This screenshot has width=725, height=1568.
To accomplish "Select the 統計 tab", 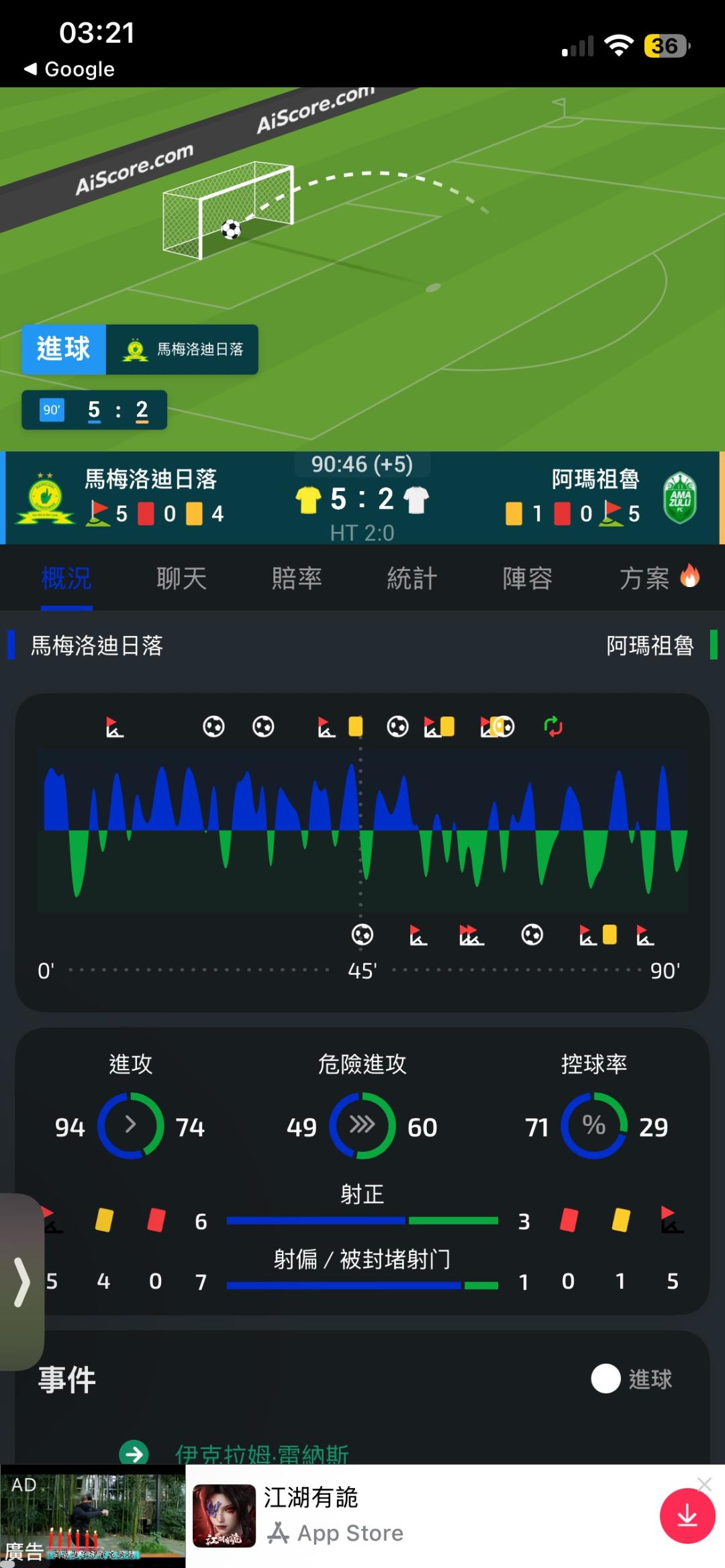I will (x=412, y=578).
